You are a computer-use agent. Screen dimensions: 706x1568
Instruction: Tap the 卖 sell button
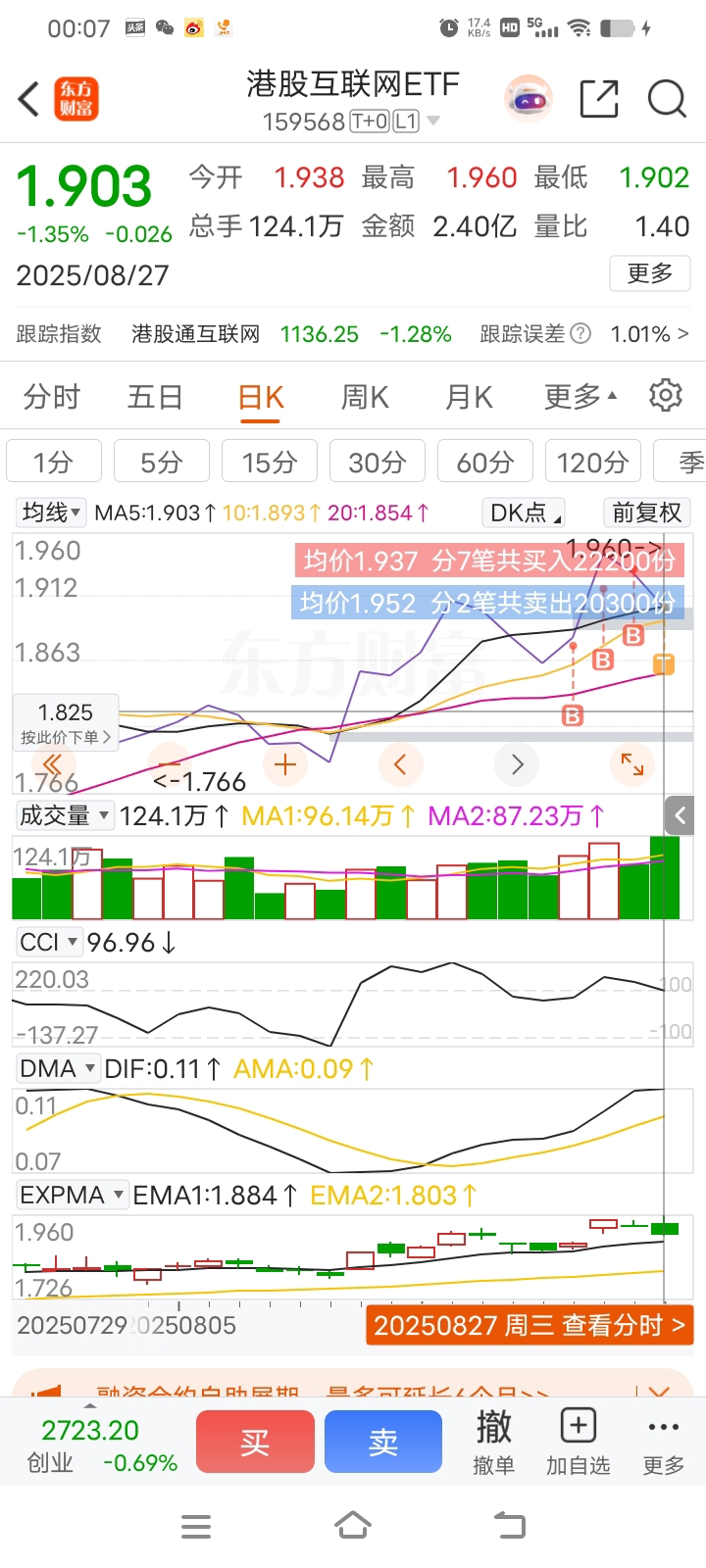[383, 1442]
